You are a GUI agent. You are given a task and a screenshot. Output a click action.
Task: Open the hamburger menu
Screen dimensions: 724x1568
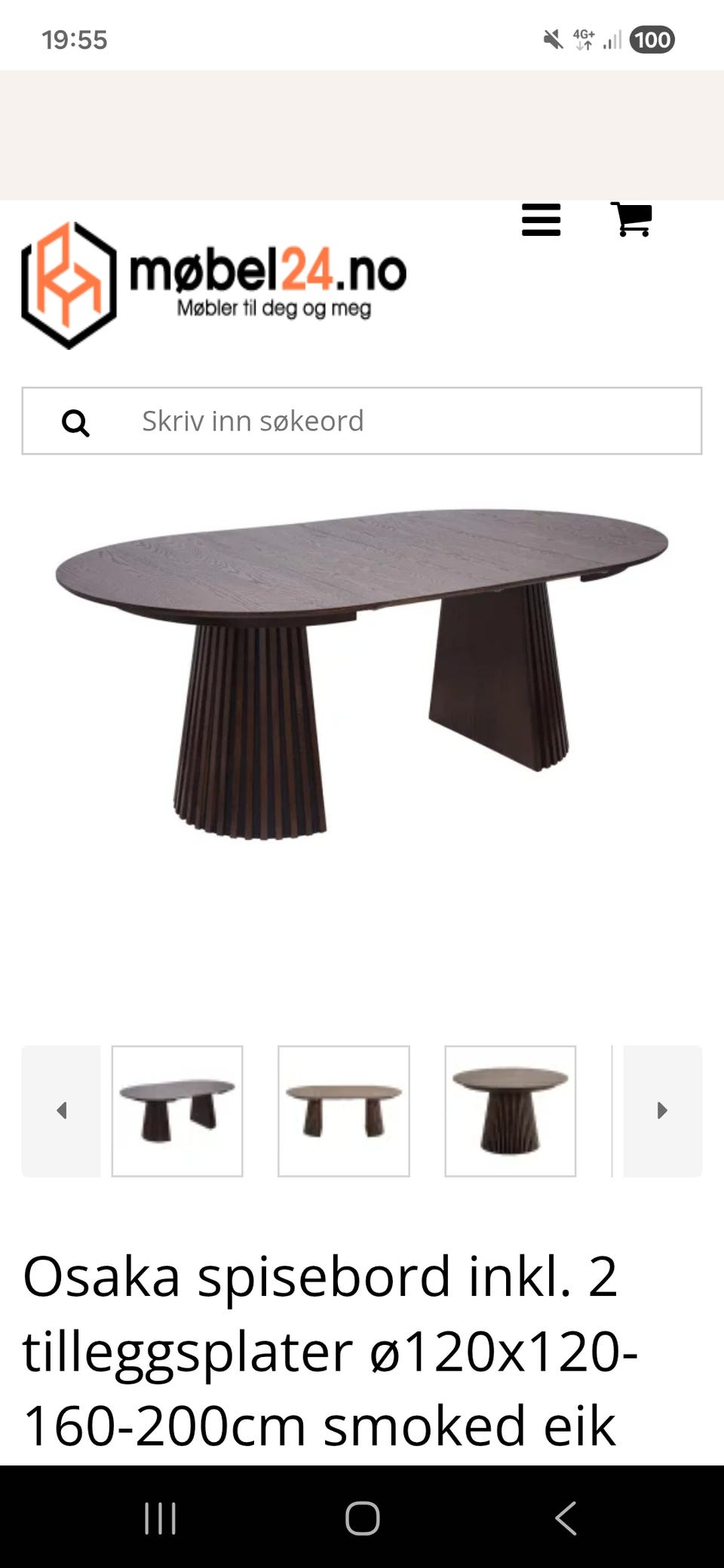[x=541, y=220]
